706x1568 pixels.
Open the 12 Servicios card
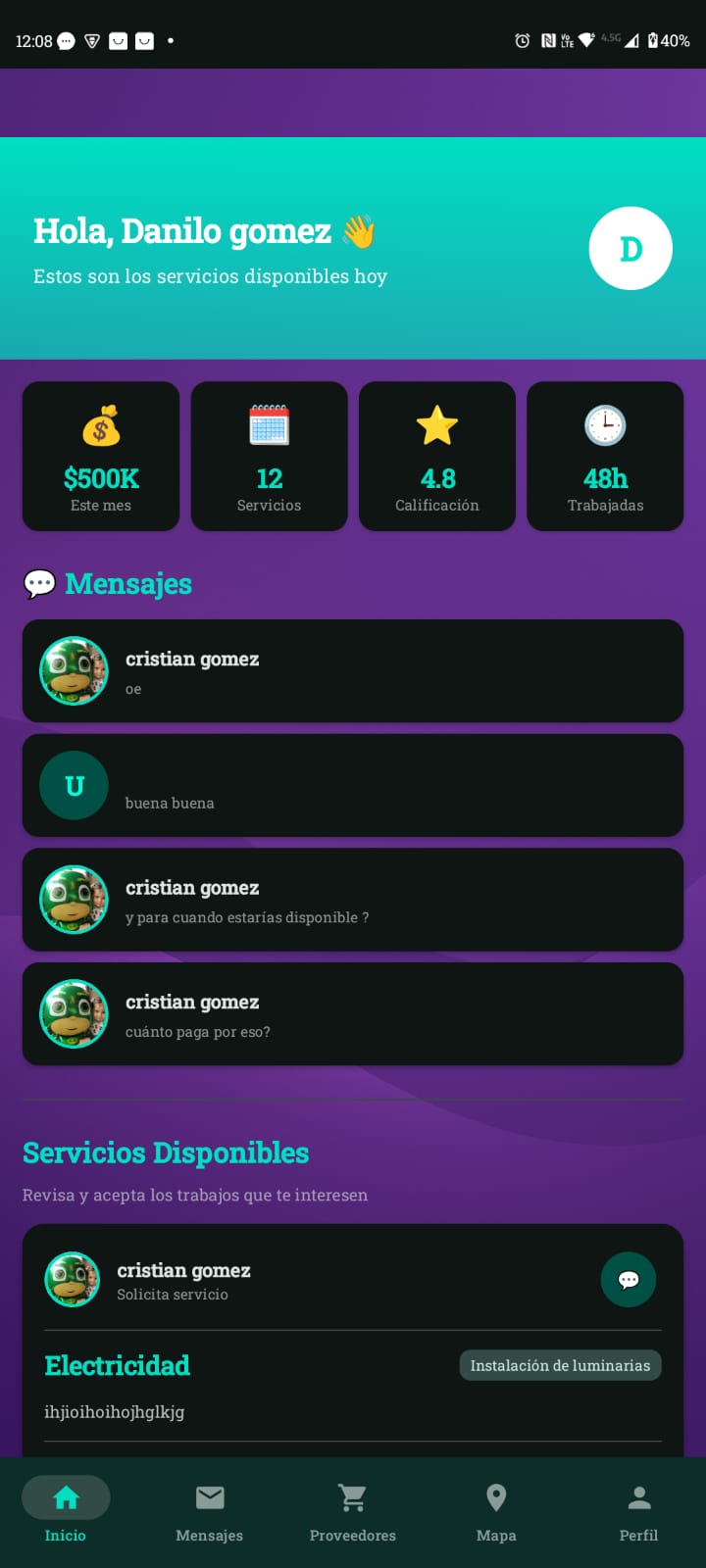click(269, 457)
